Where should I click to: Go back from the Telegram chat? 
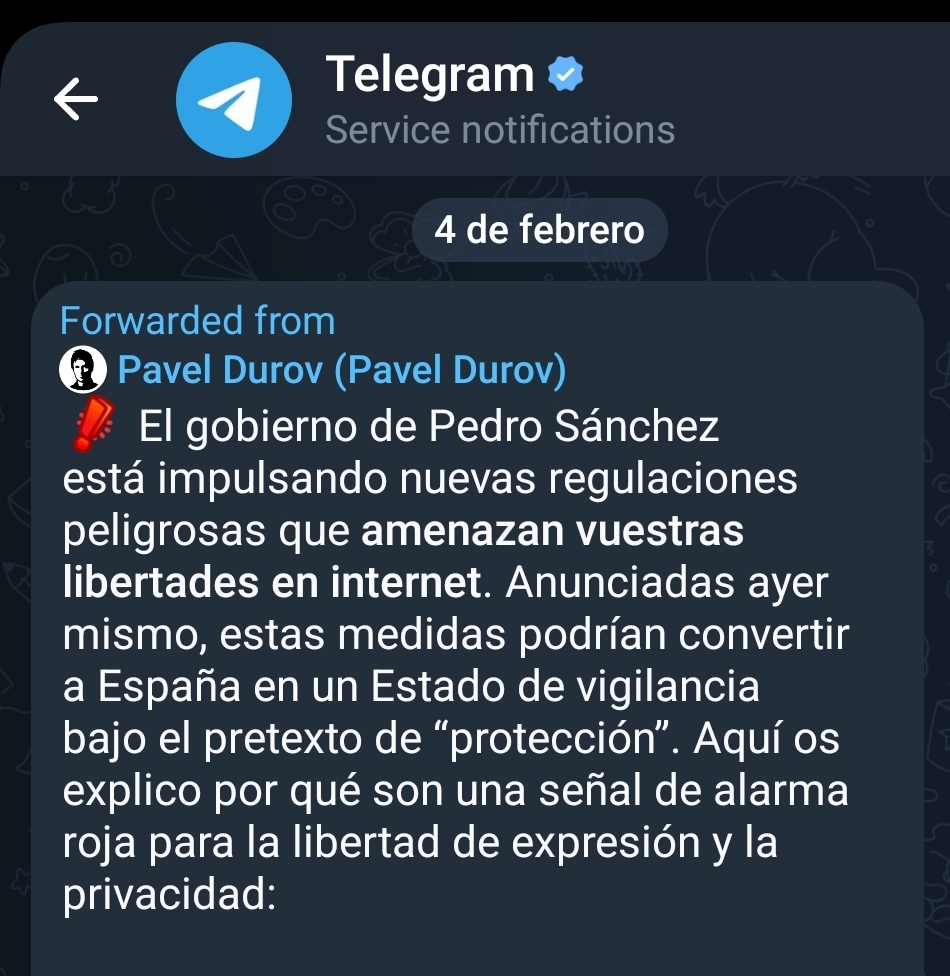coord(76,99)
